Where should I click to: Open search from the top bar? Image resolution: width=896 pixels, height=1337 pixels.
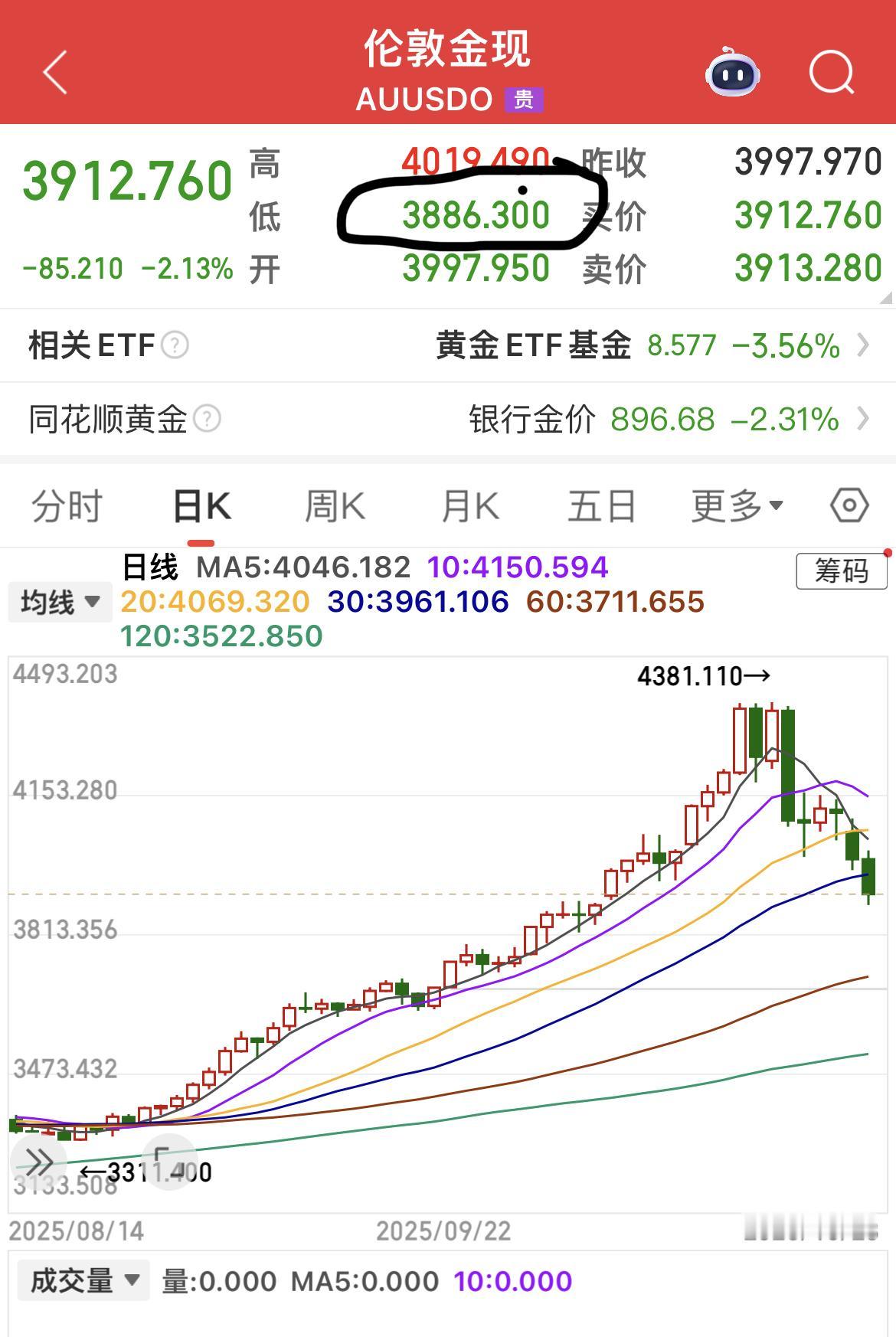(830, 73)
